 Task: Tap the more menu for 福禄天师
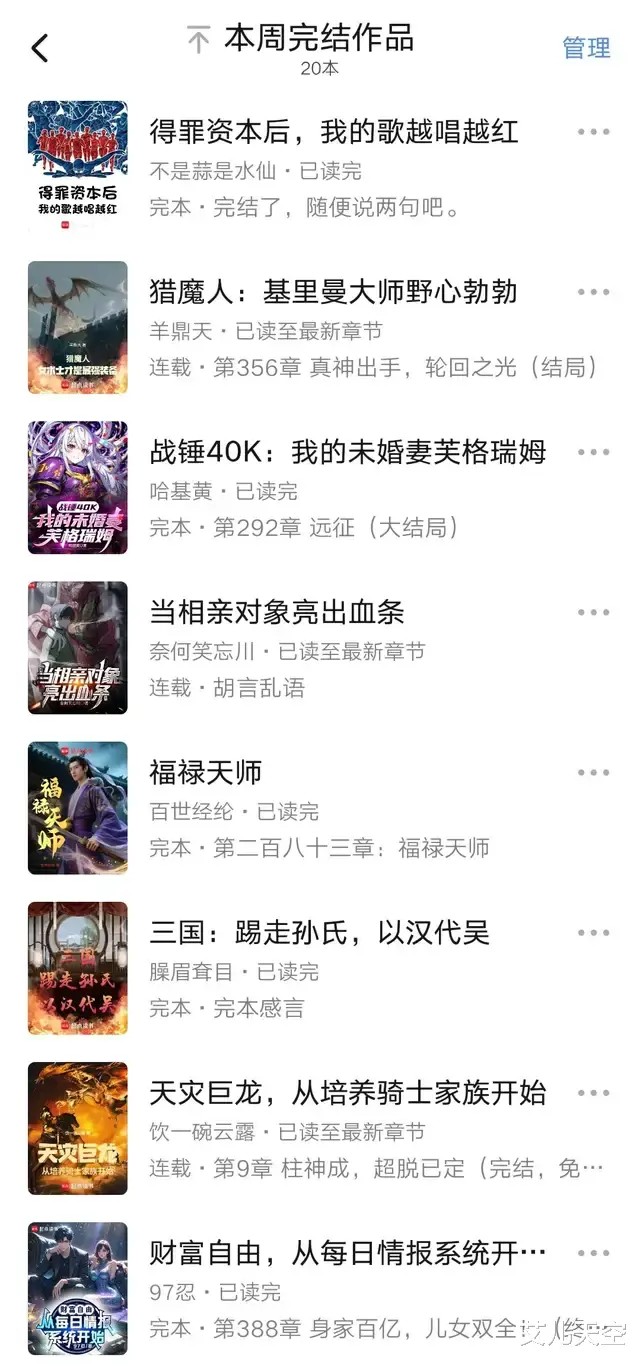pyautogui.click(x=593, y=772)
